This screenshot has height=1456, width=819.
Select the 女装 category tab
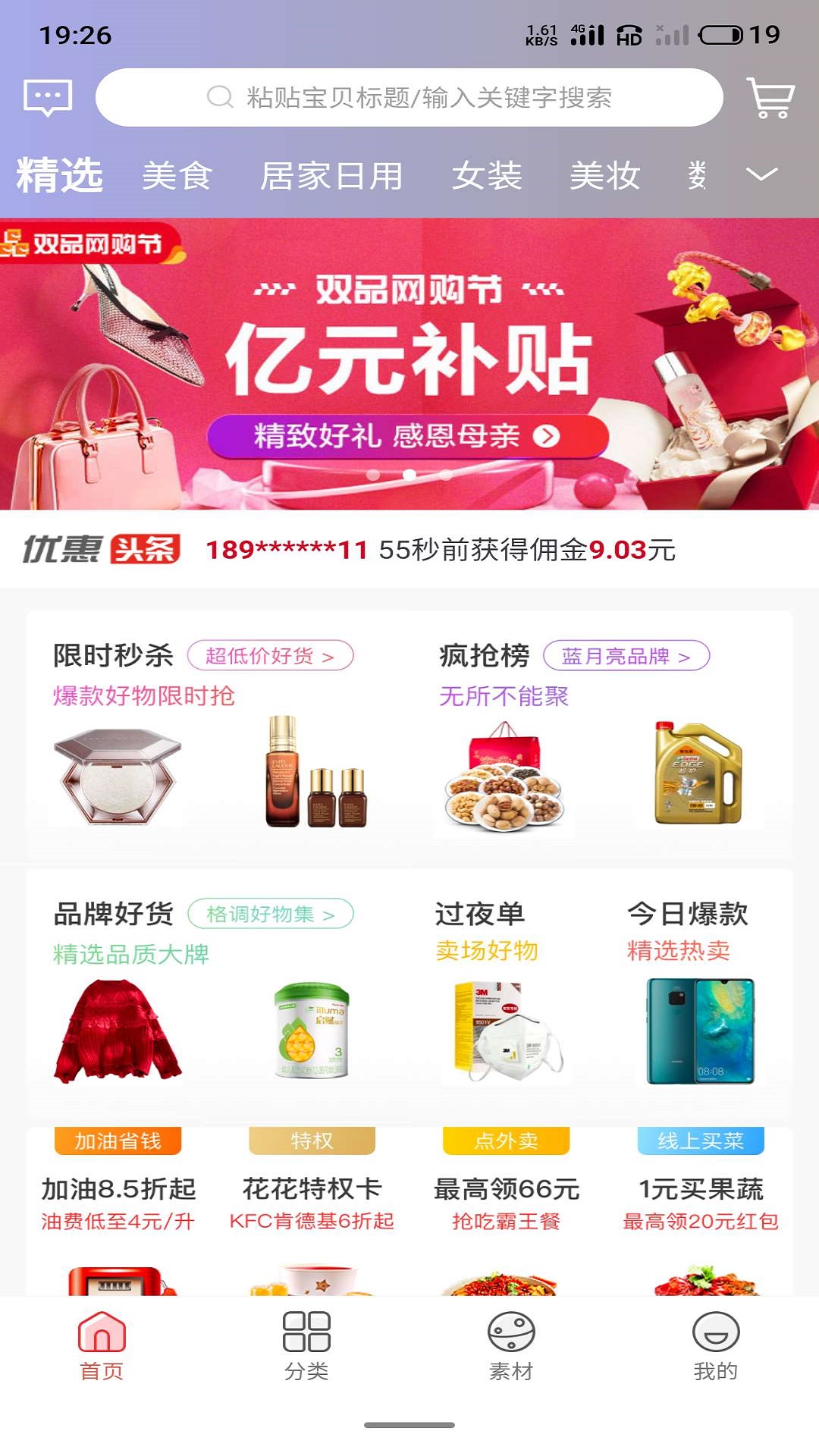487,176
